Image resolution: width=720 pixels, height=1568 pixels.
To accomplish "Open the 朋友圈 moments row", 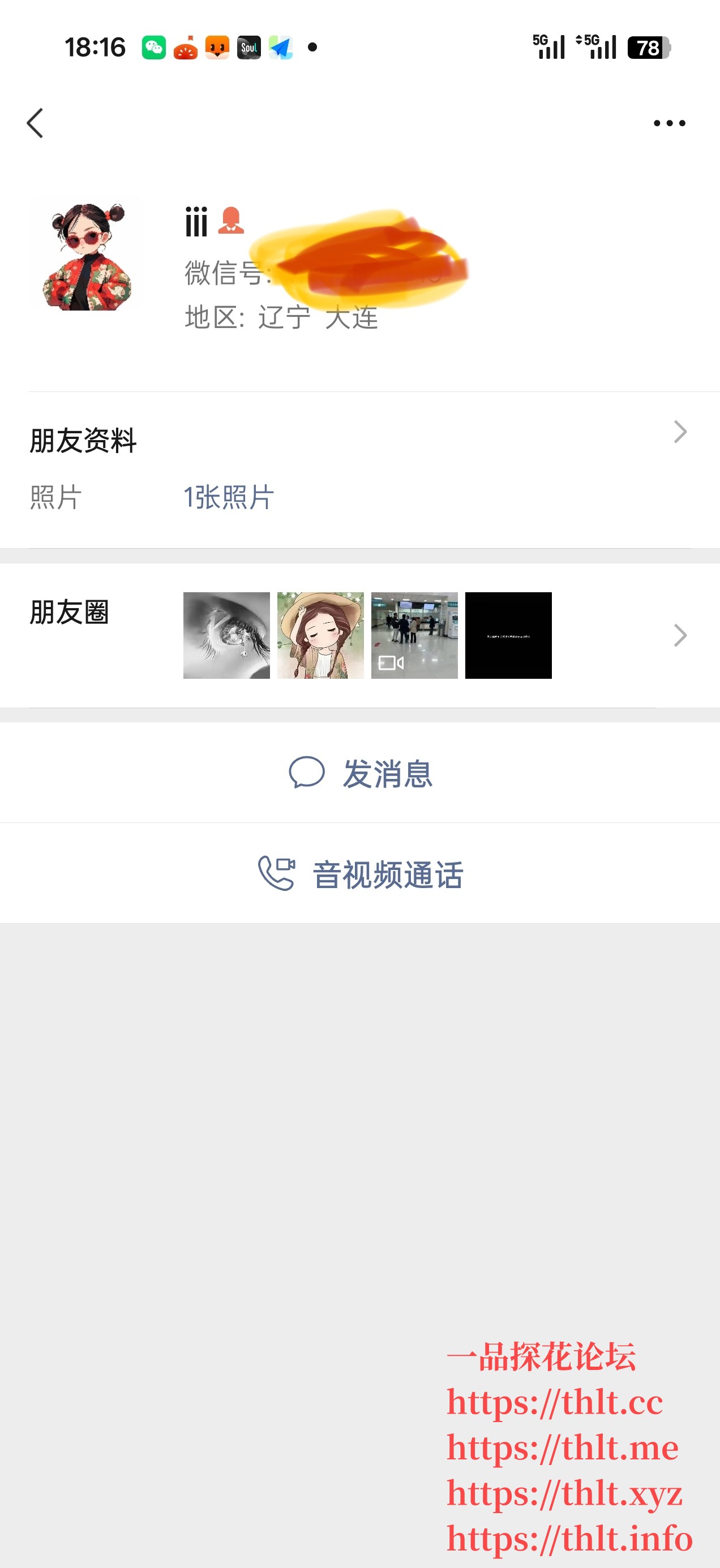I will (x=359, y=635).
